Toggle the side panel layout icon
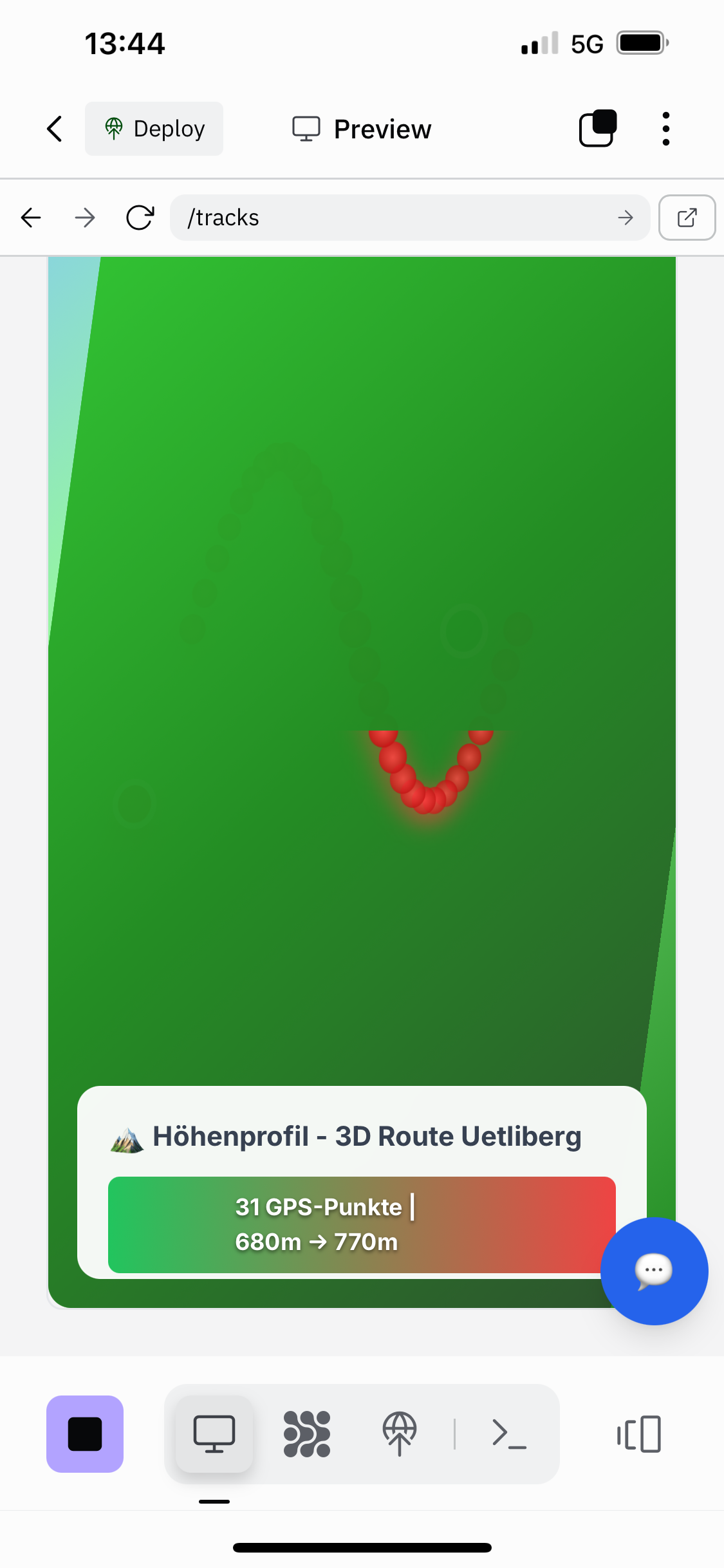This screenshot has width=724, height=1568. point(639,1434)
